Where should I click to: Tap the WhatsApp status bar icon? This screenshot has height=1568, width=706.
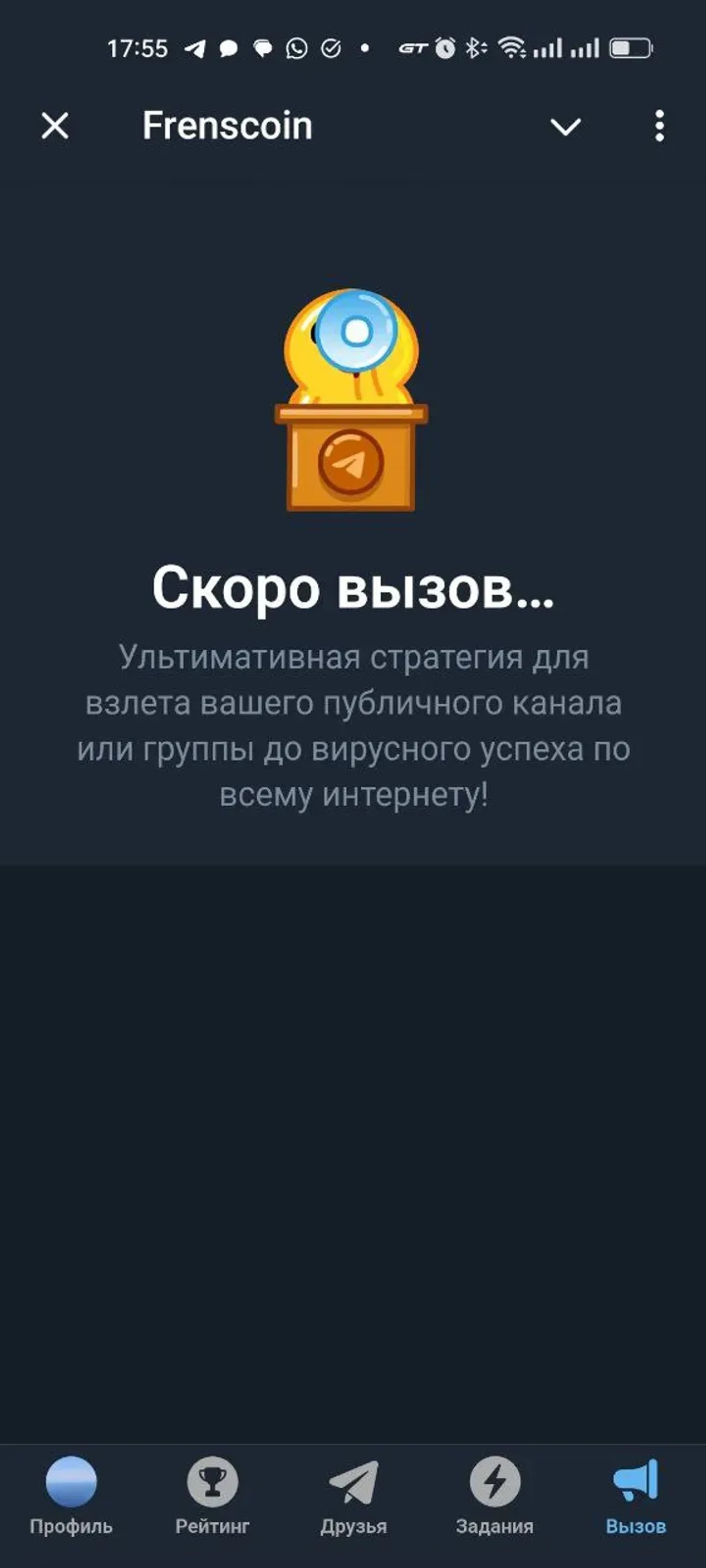(x=297, y=48)
